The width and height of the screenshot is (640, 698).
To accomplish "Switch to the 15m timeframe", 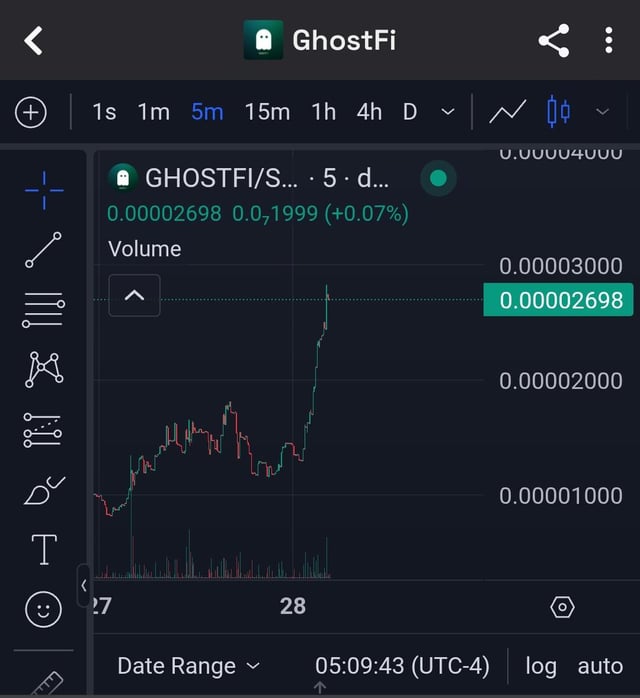I will [267, 112].
